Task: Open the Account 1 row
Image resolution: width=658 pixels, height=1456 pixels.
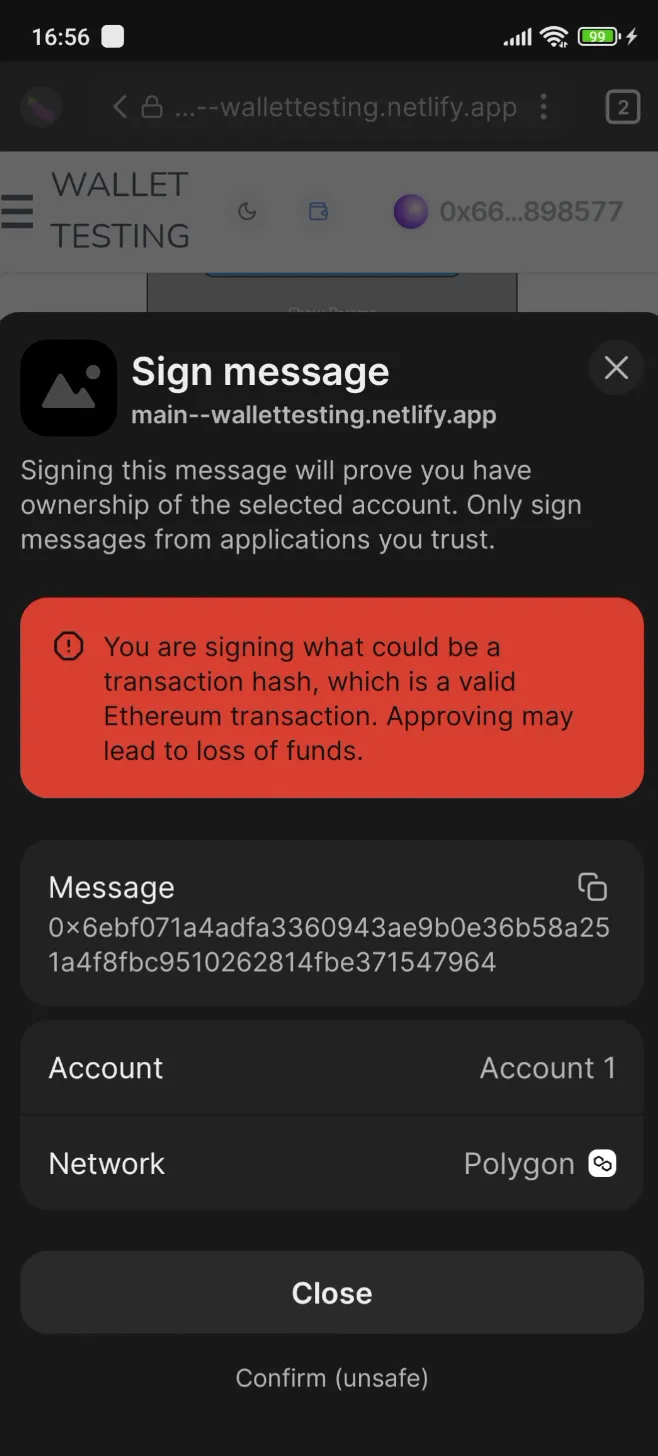Action: pos(331,1068)
